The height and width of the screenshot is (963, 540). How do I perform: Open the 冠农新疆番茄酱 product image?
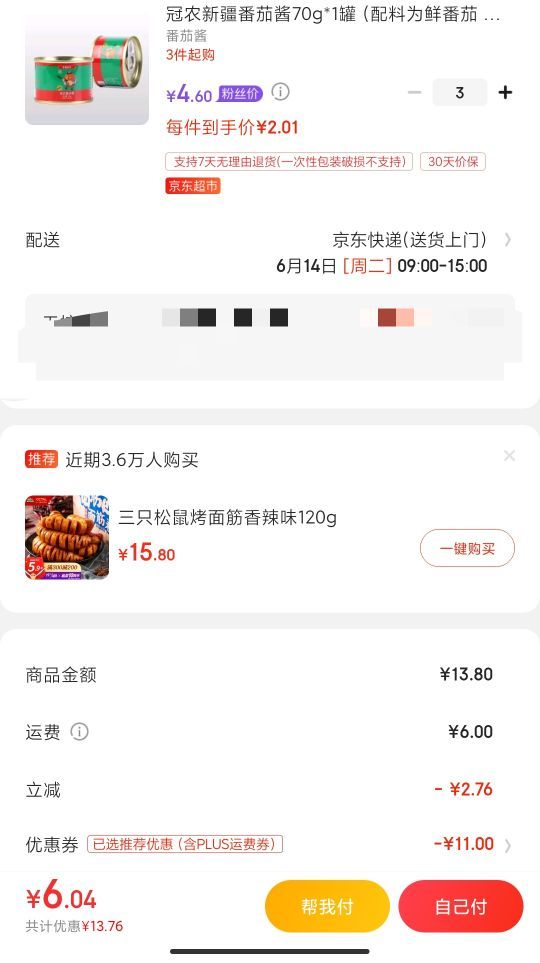(87, 68)
